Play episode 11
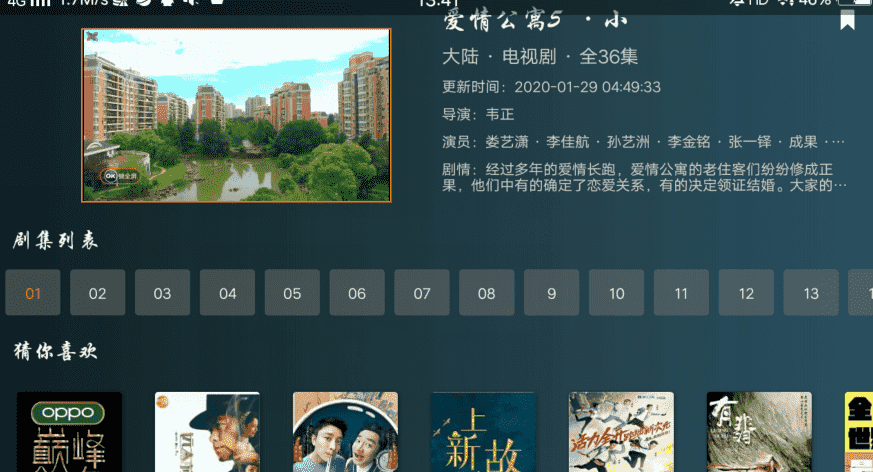 coord(681,293)
